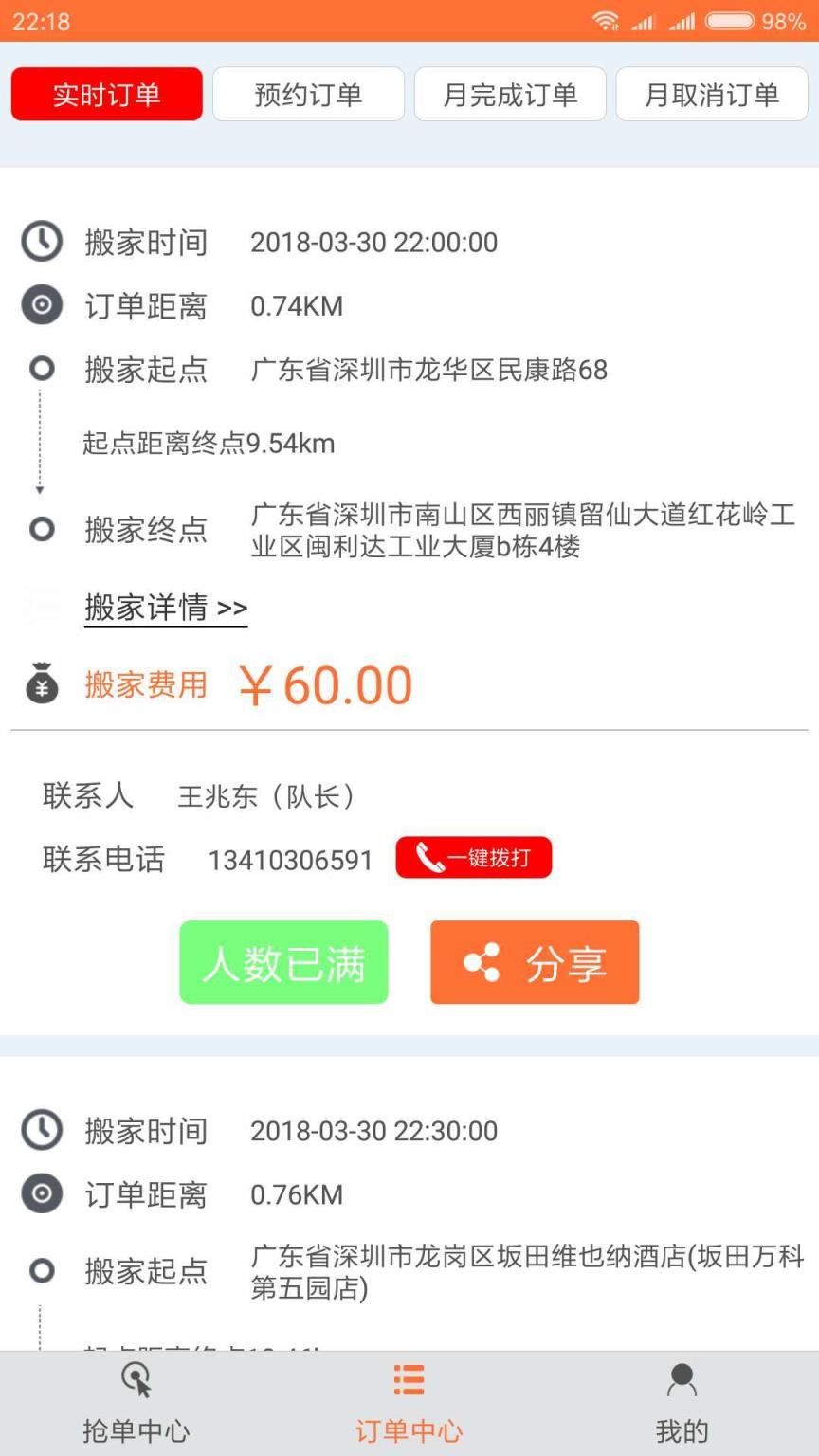Switch to the 实时订单 tab

click(x=106, y=94)
